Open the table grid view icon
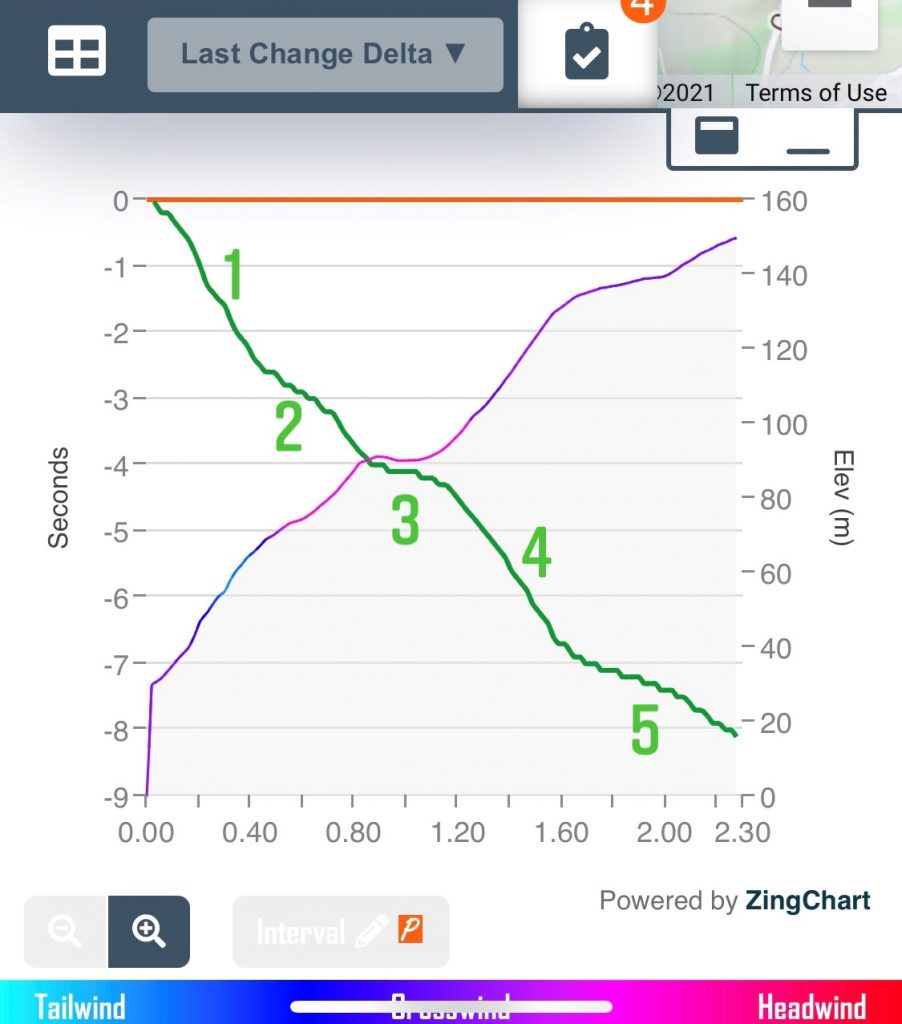Viewport: 902px width, 1024px height. coord(77,53)
